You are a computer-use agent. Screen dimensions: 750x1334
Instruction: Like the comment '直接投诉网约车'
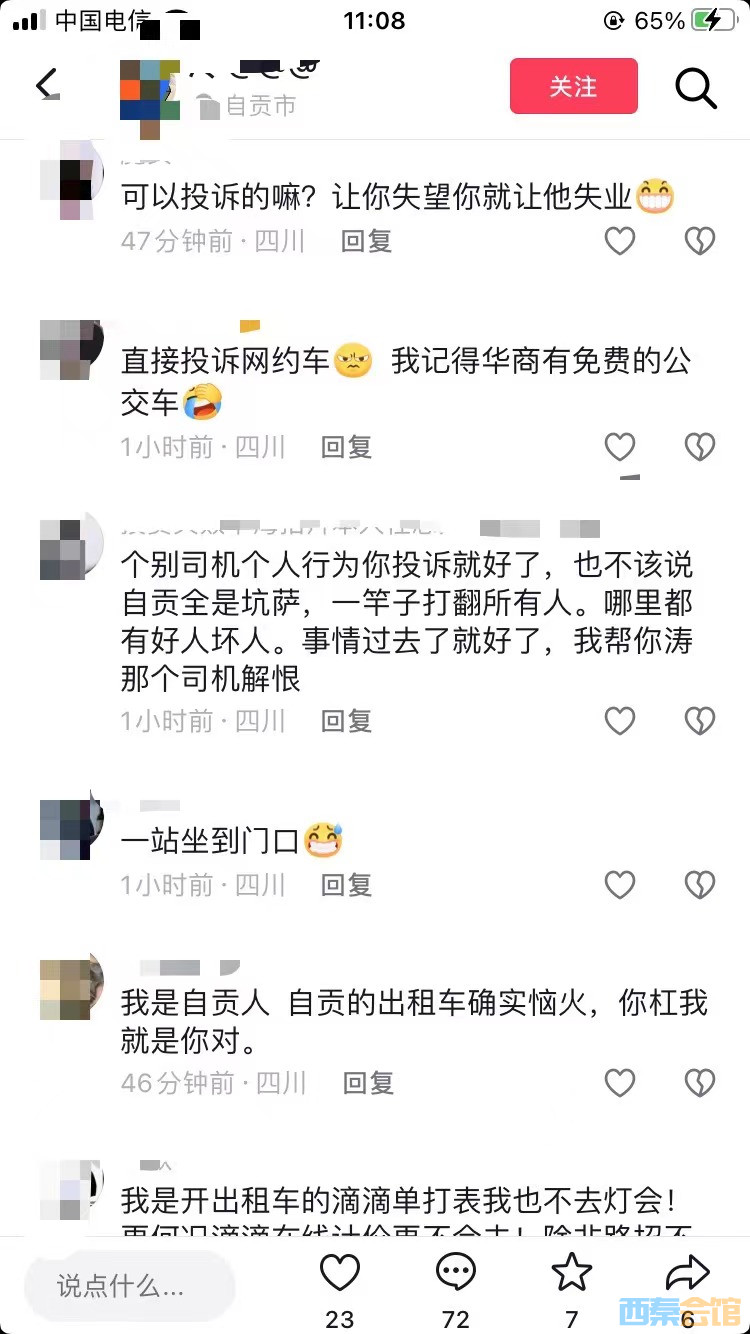620,447
